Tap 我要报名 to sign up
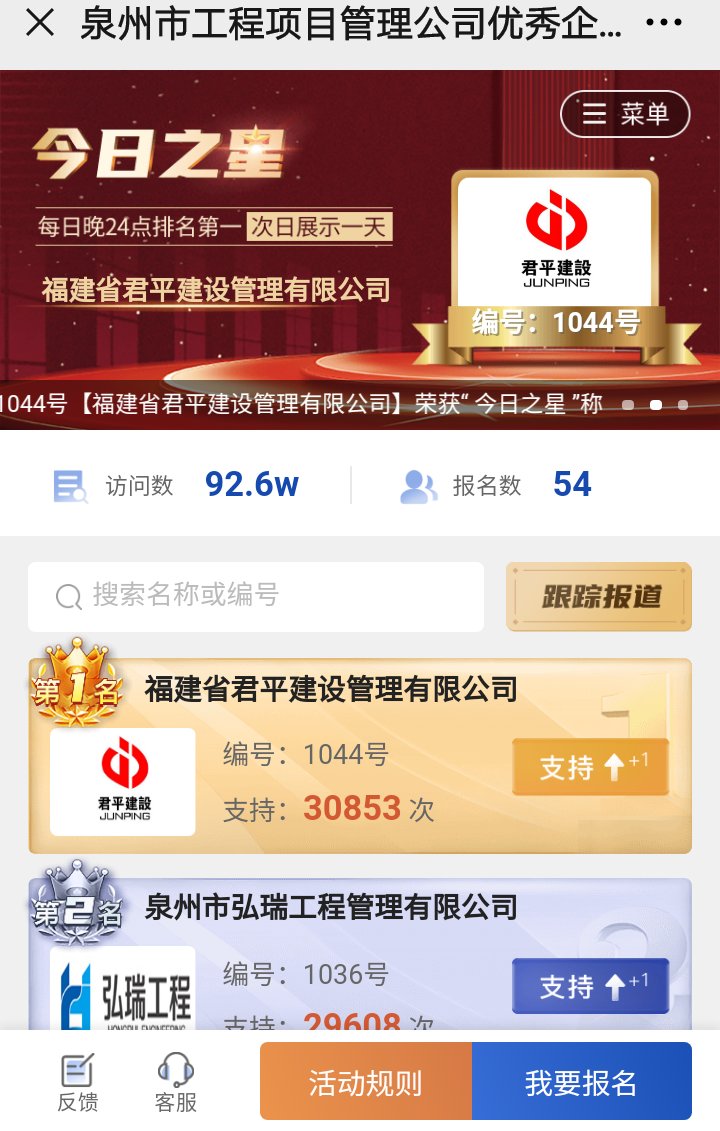 (x=581, y=1083)
